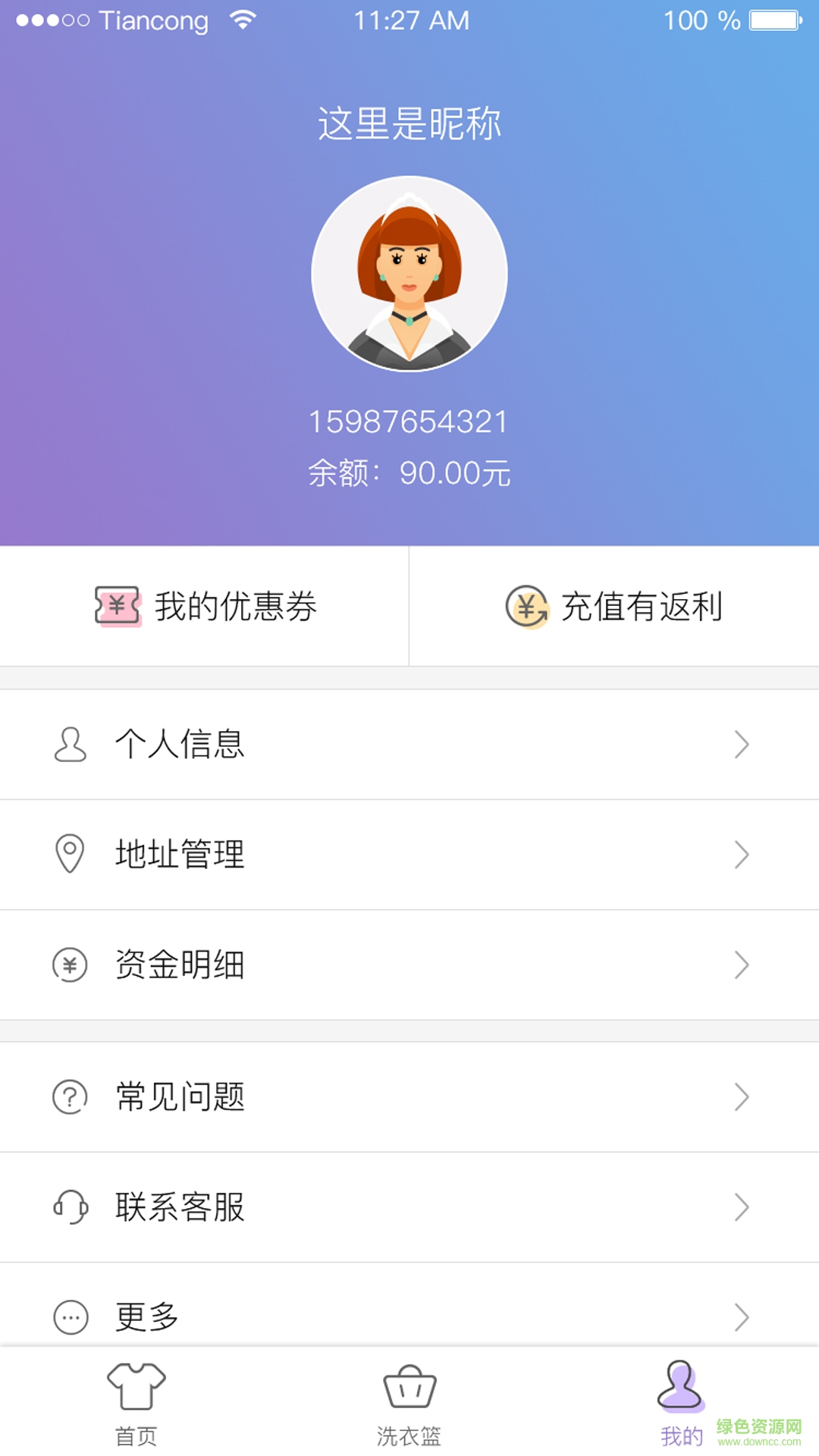819x1456 pixels.
Task: Select the headset icon for 联系客服
Action: point(69,1206)
